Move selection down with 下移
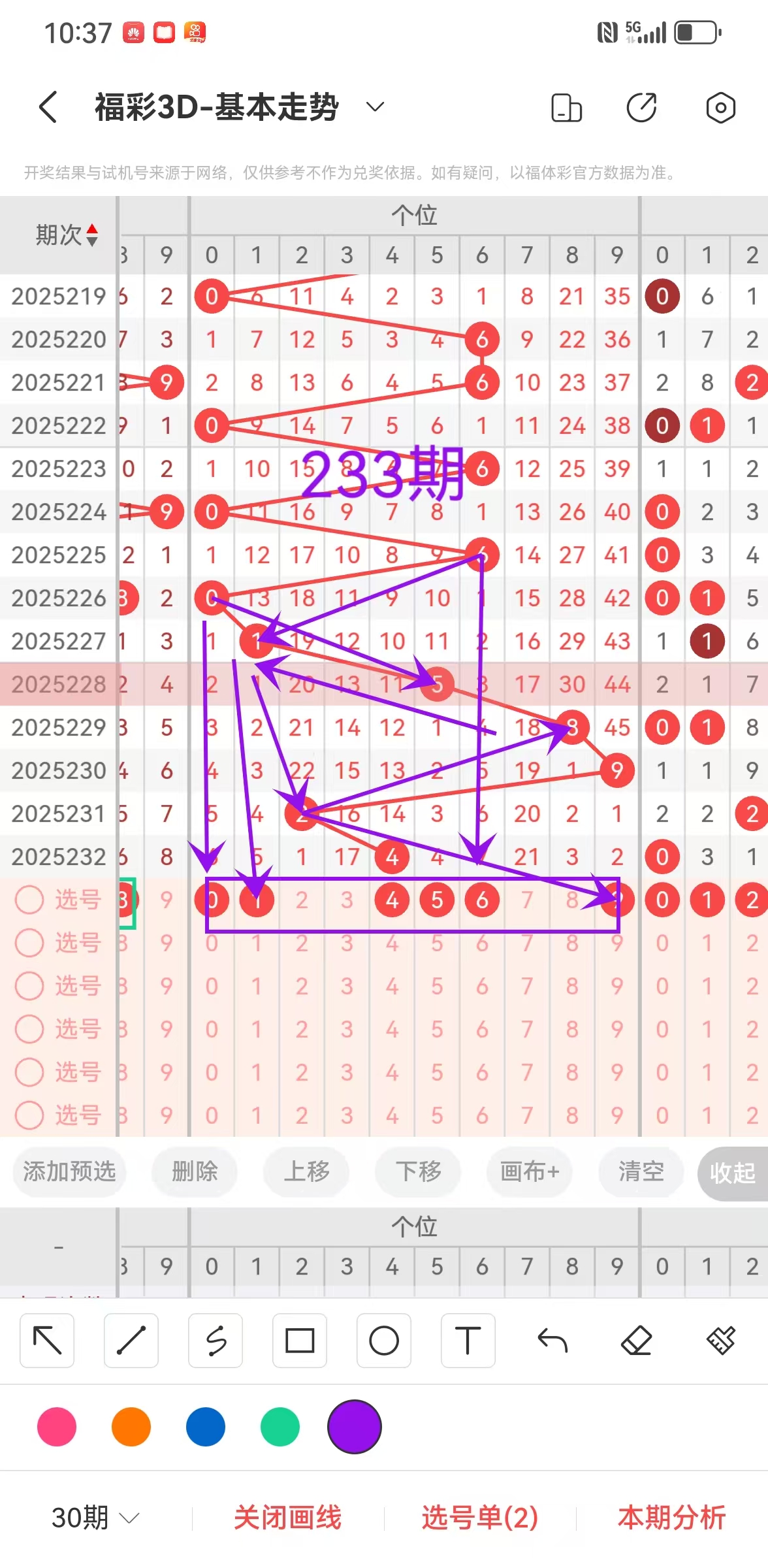This screenshot has width=768, height=1568. pyautogui.click(x=418, y=1171)
